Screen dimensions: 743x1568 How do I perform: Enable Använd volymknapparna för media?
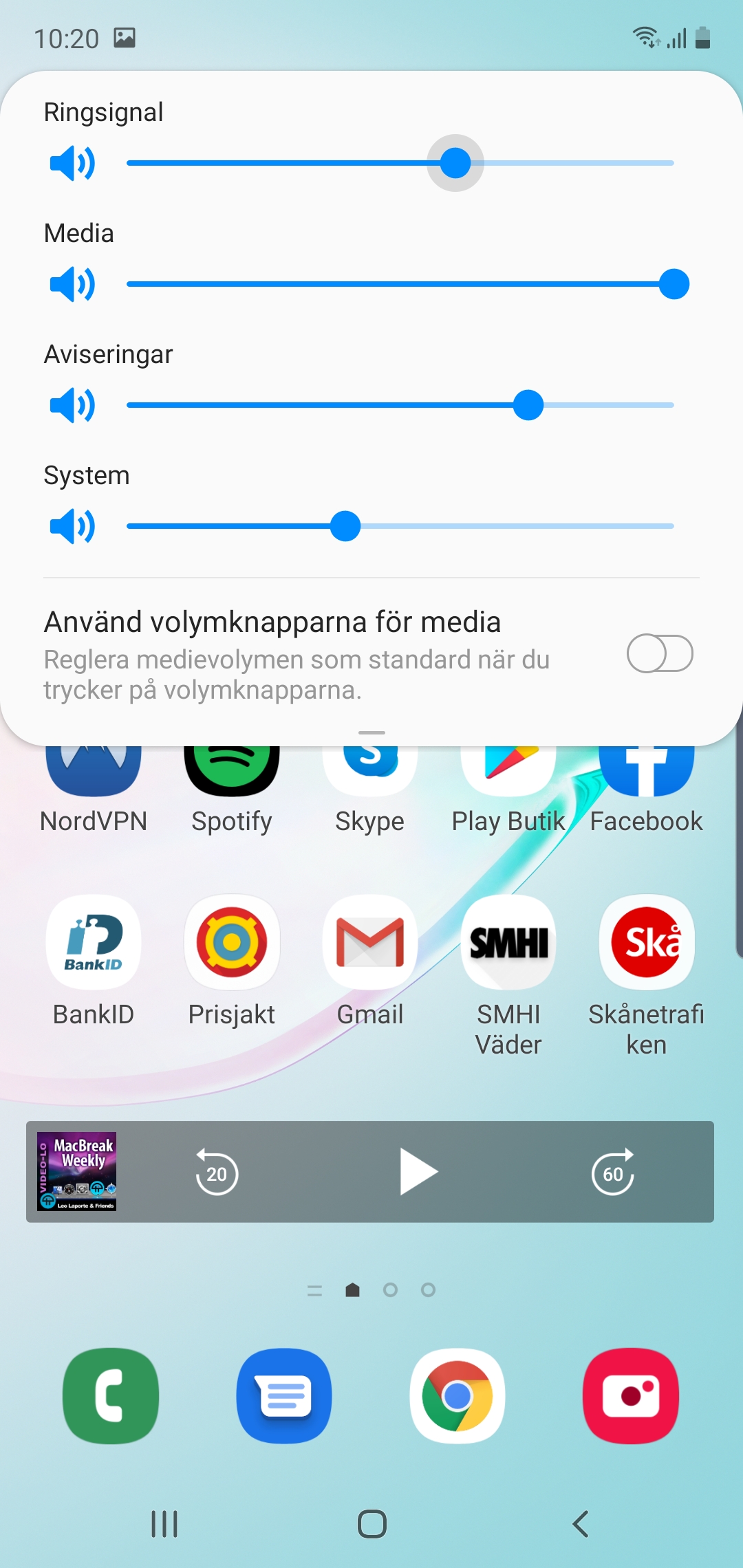pos(659,653)
